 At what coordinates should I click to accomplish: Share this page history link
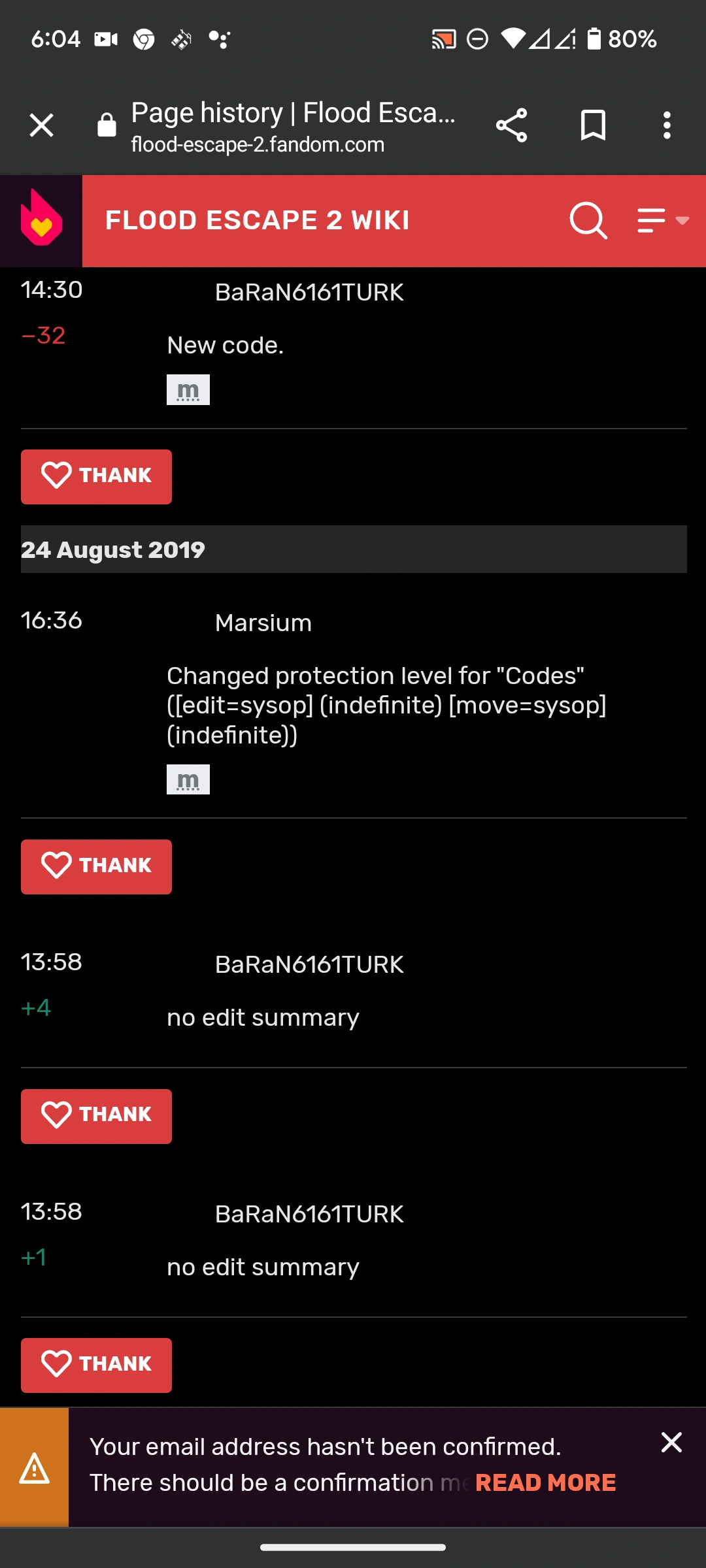tap(511, 125)
